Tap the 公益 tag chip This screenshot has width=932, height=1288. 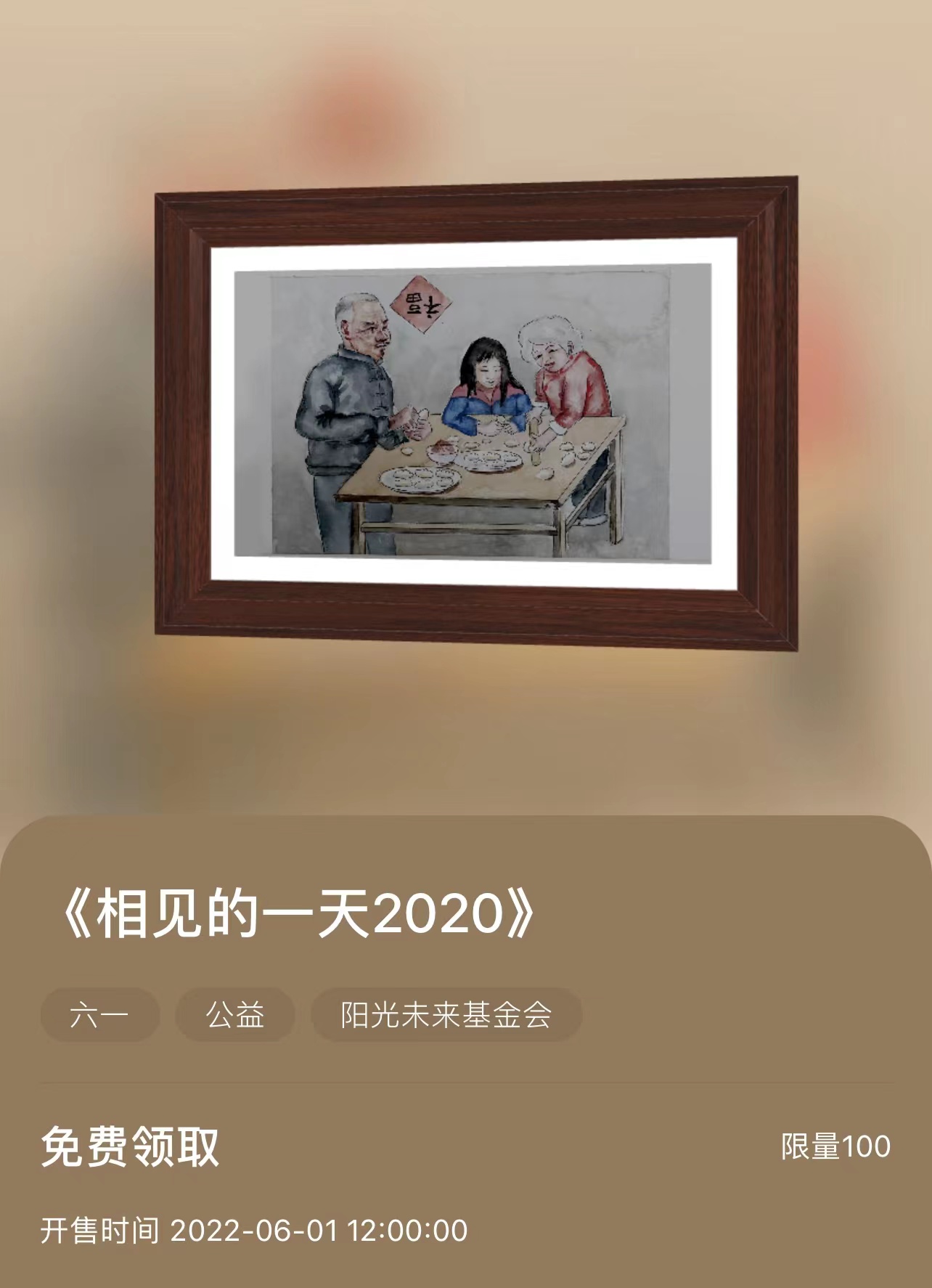pyautogui.click(x=234, y=1014)
